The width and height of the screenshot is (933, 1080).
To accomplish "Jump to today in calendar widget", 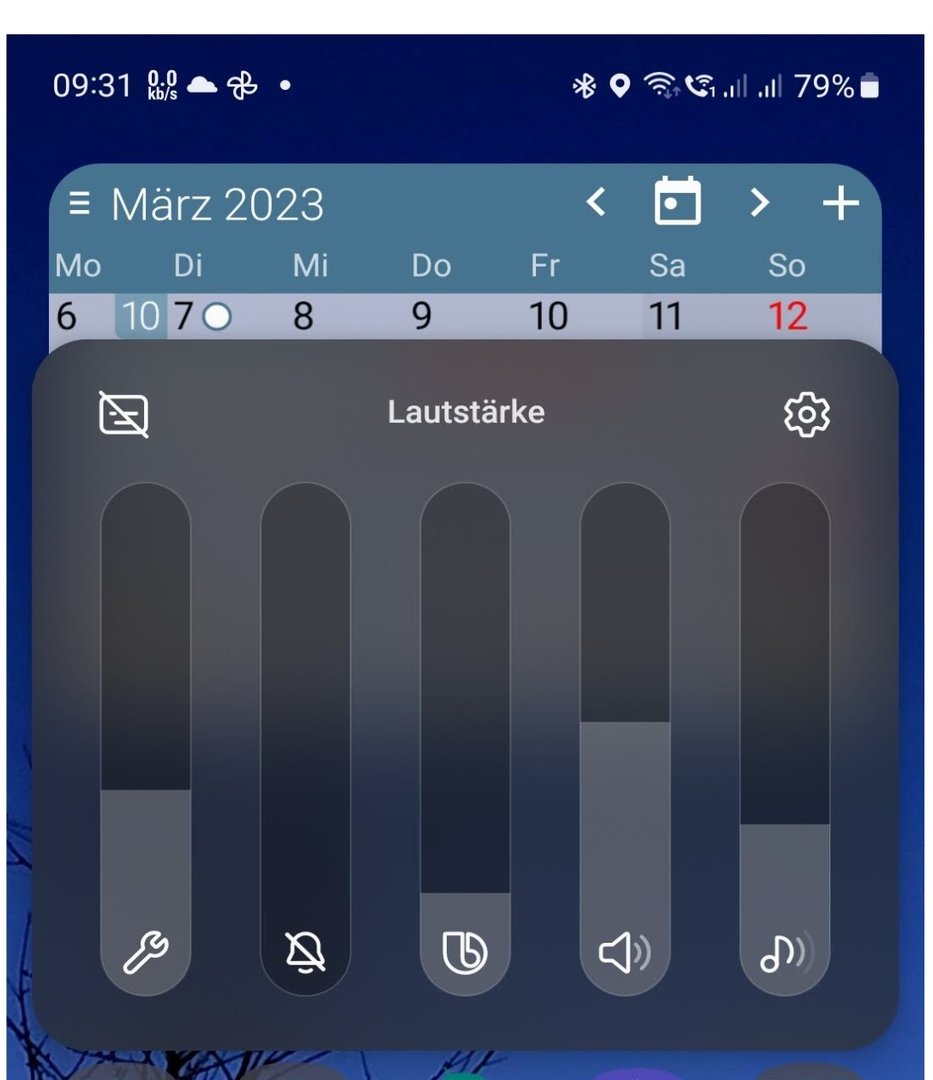I will pyautogui.click(x=677, y=203).
